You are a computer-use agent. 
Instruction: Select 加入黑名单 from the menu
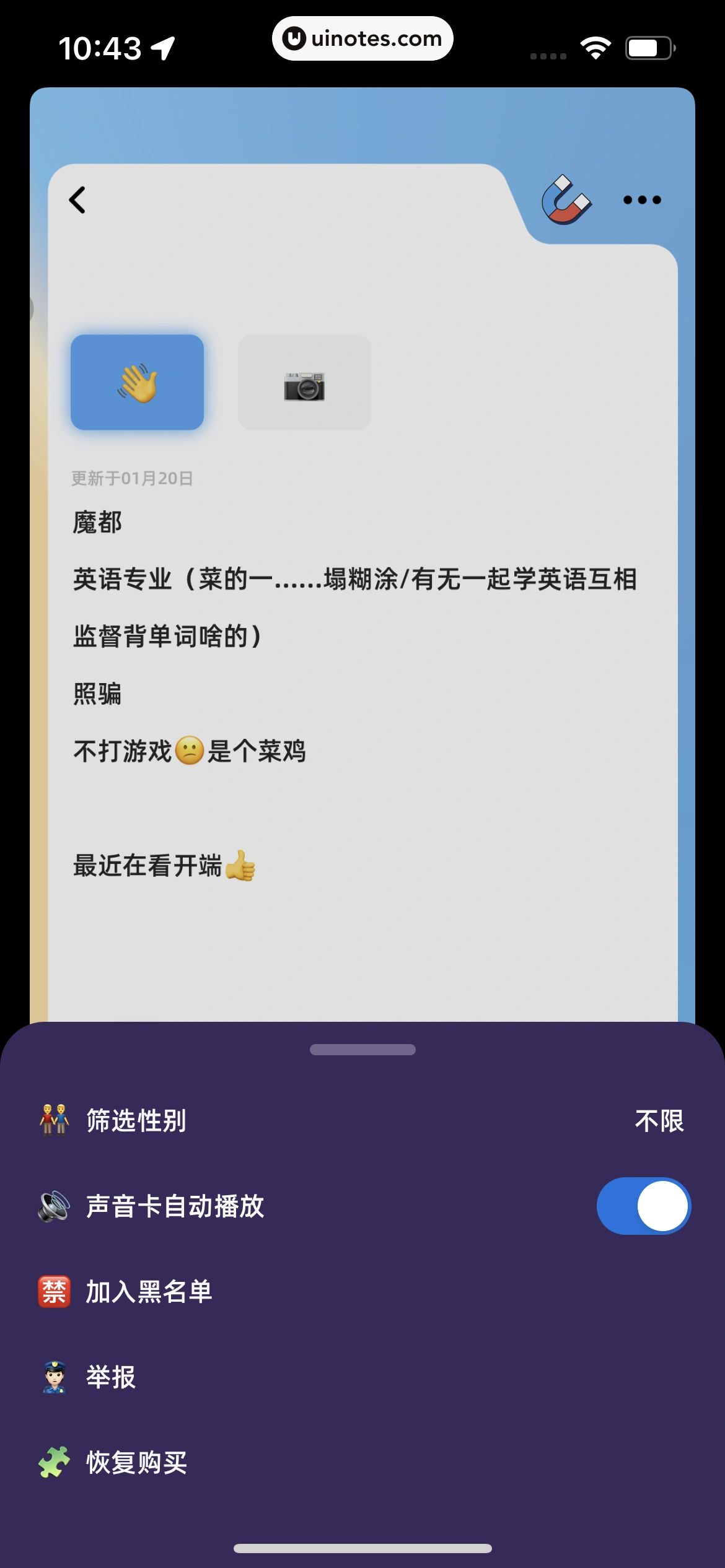pyautogui.click(x=148, y=1292)
